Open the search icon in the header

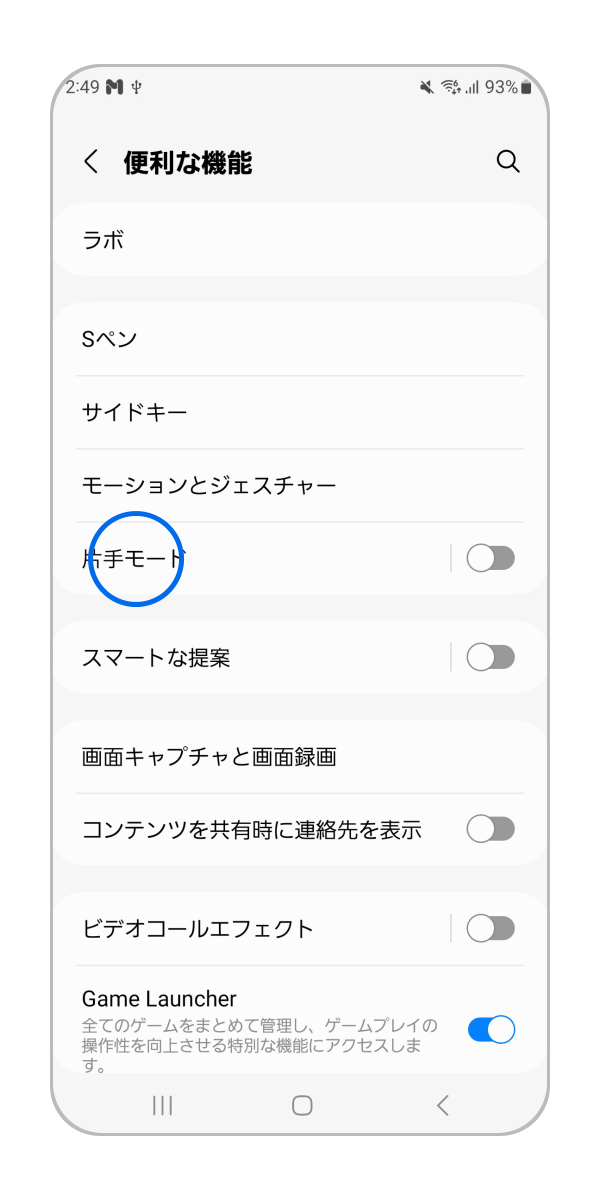coord(508,162)
